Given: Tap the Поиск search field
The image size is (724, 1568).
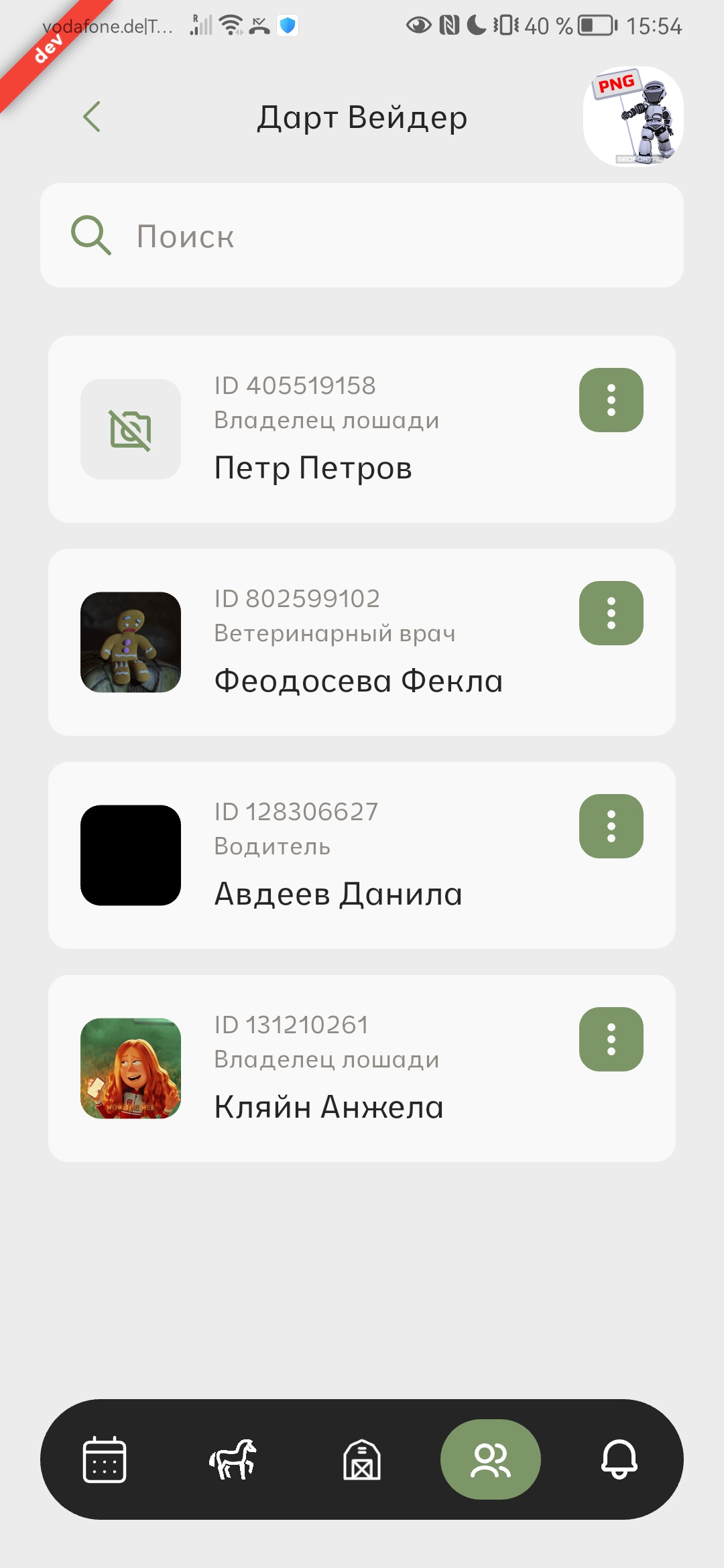Looking at the screenshot, I should (362, 236).
